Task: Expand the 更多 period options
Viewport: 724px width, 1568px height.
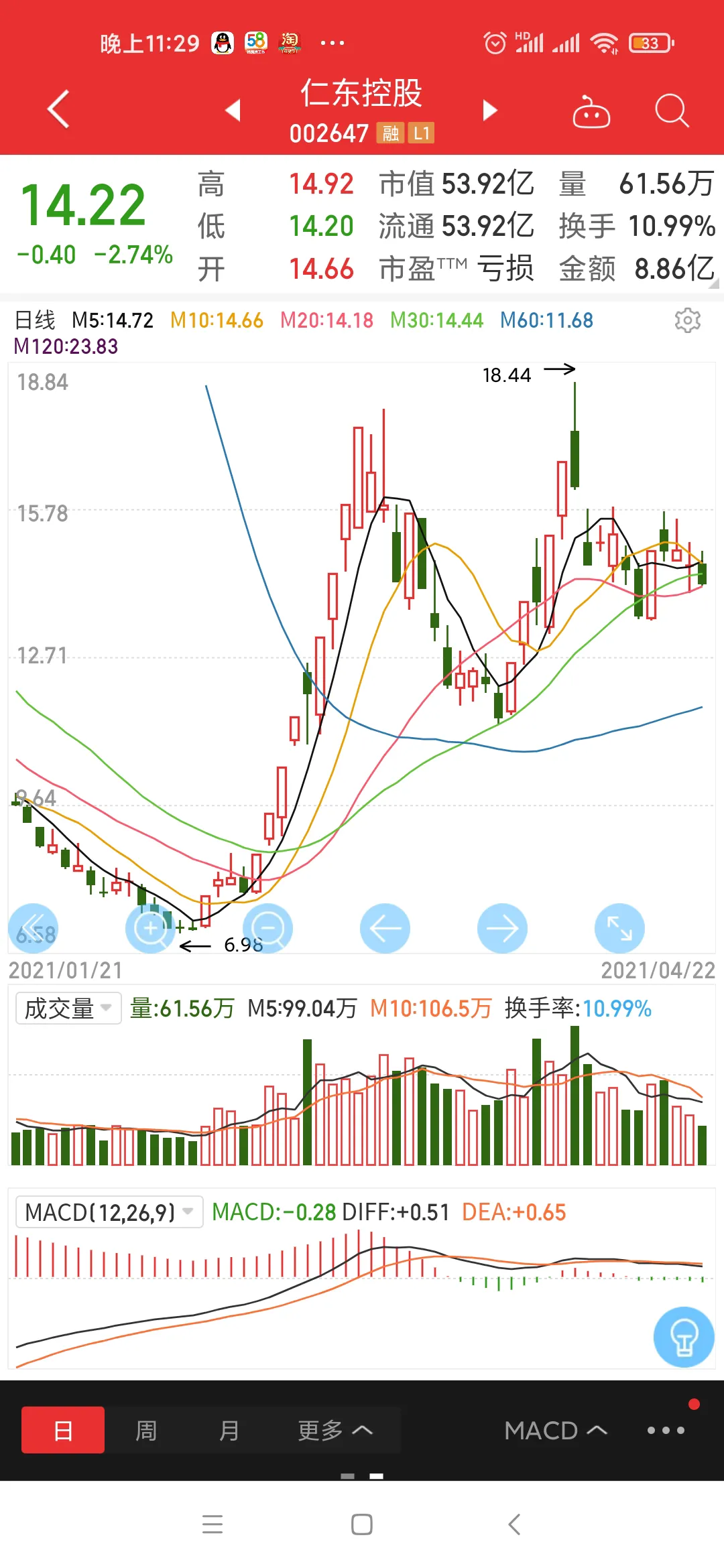Action: tap(335, 1430)
